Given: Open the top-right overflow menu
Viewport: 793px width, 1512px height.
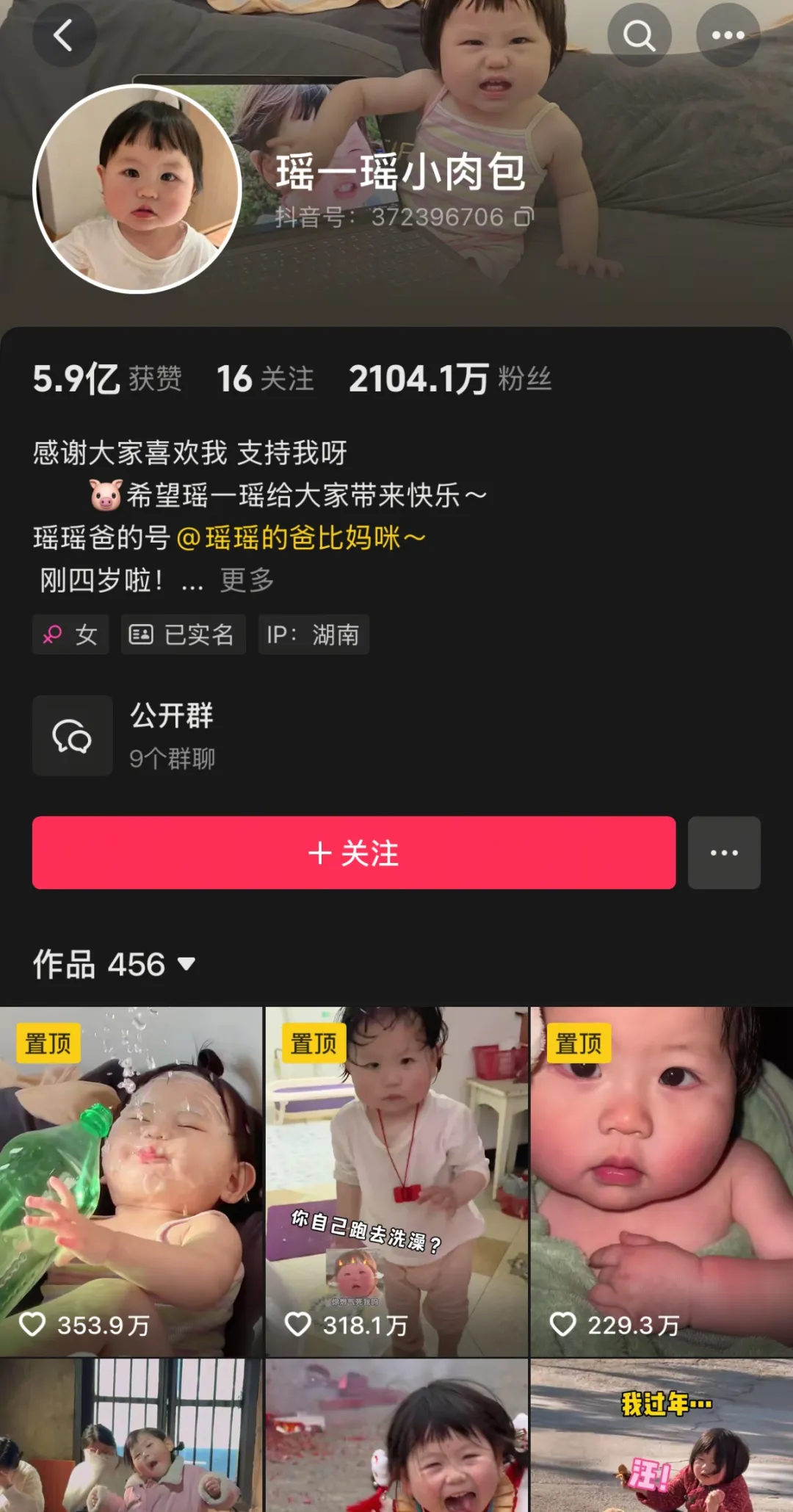Looking at the screenshot, I should tap(728, 35).
